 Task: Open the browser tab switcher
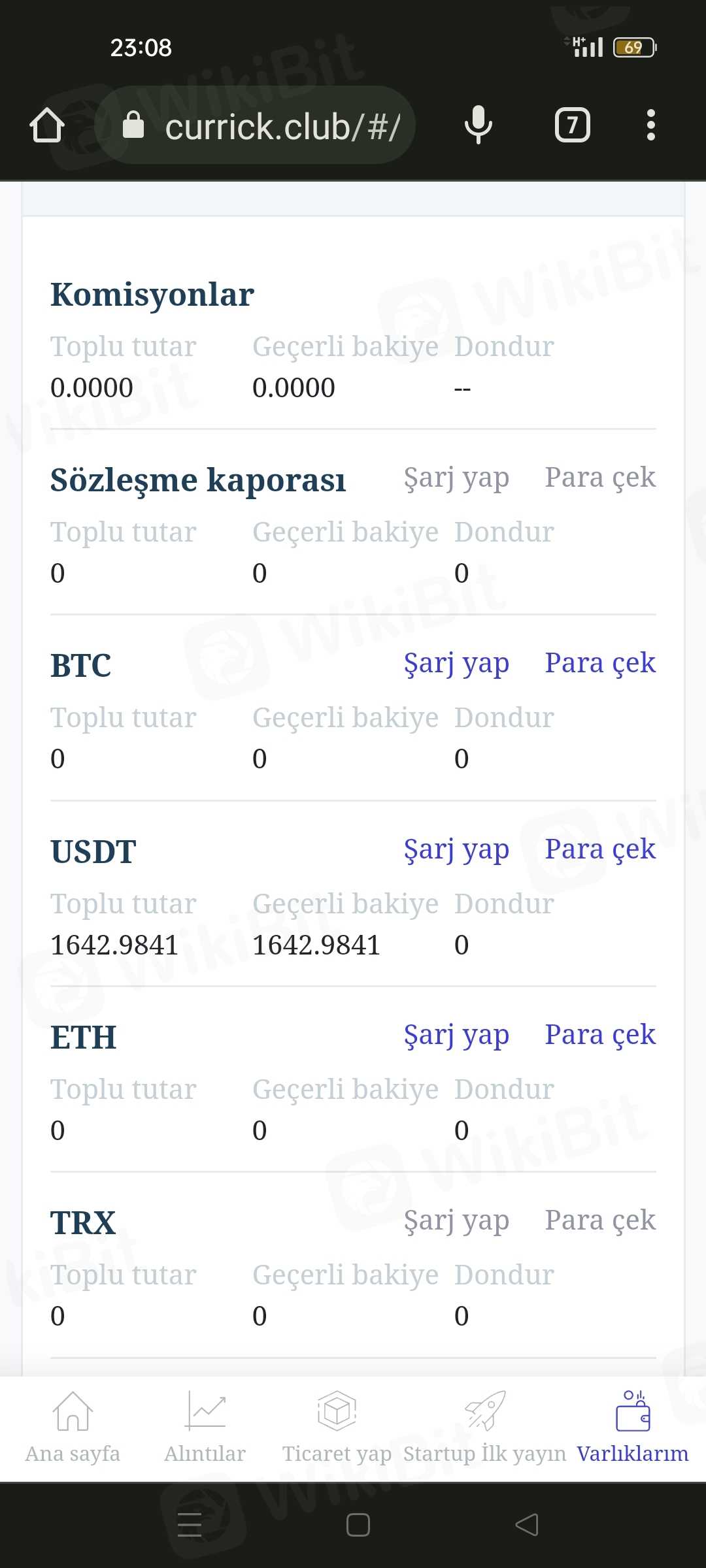point(572,125)
